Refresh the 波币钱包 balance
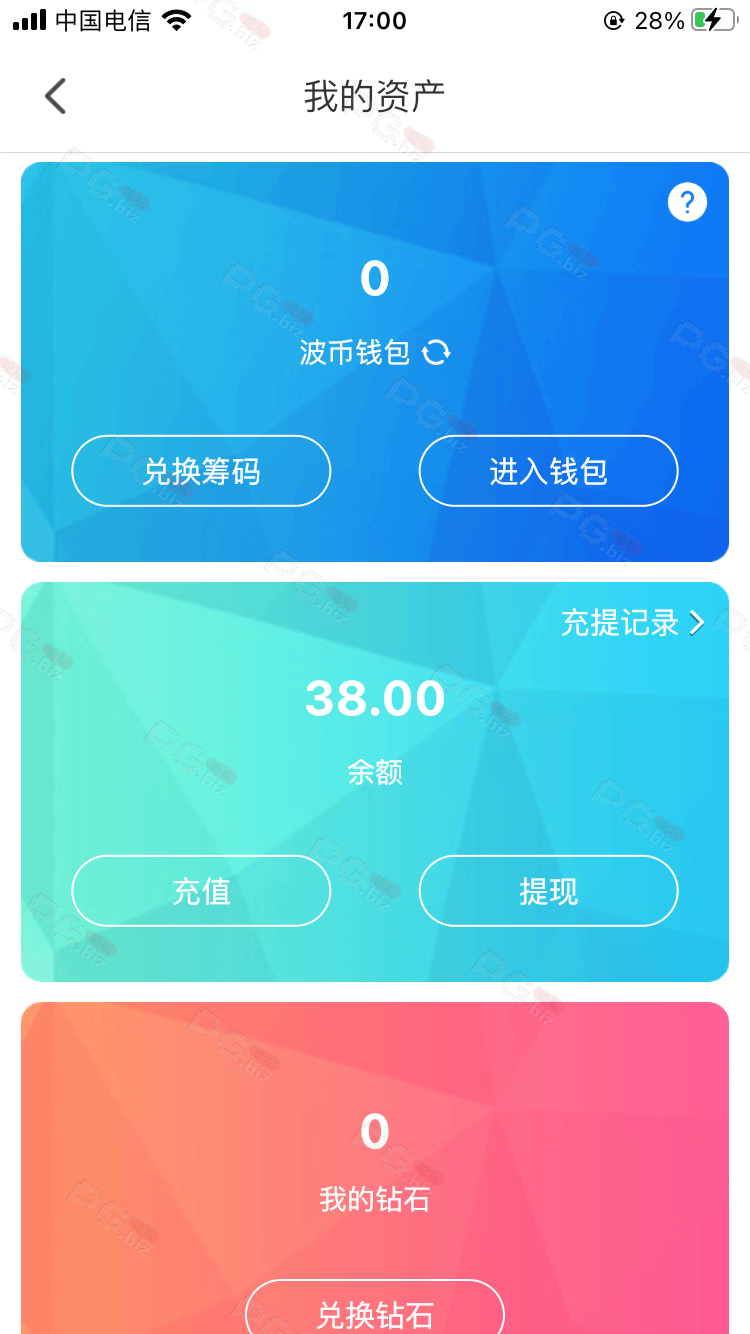The height and width of the screenshot is (1334, 750). pyautogui.click(x=436, y=352)
